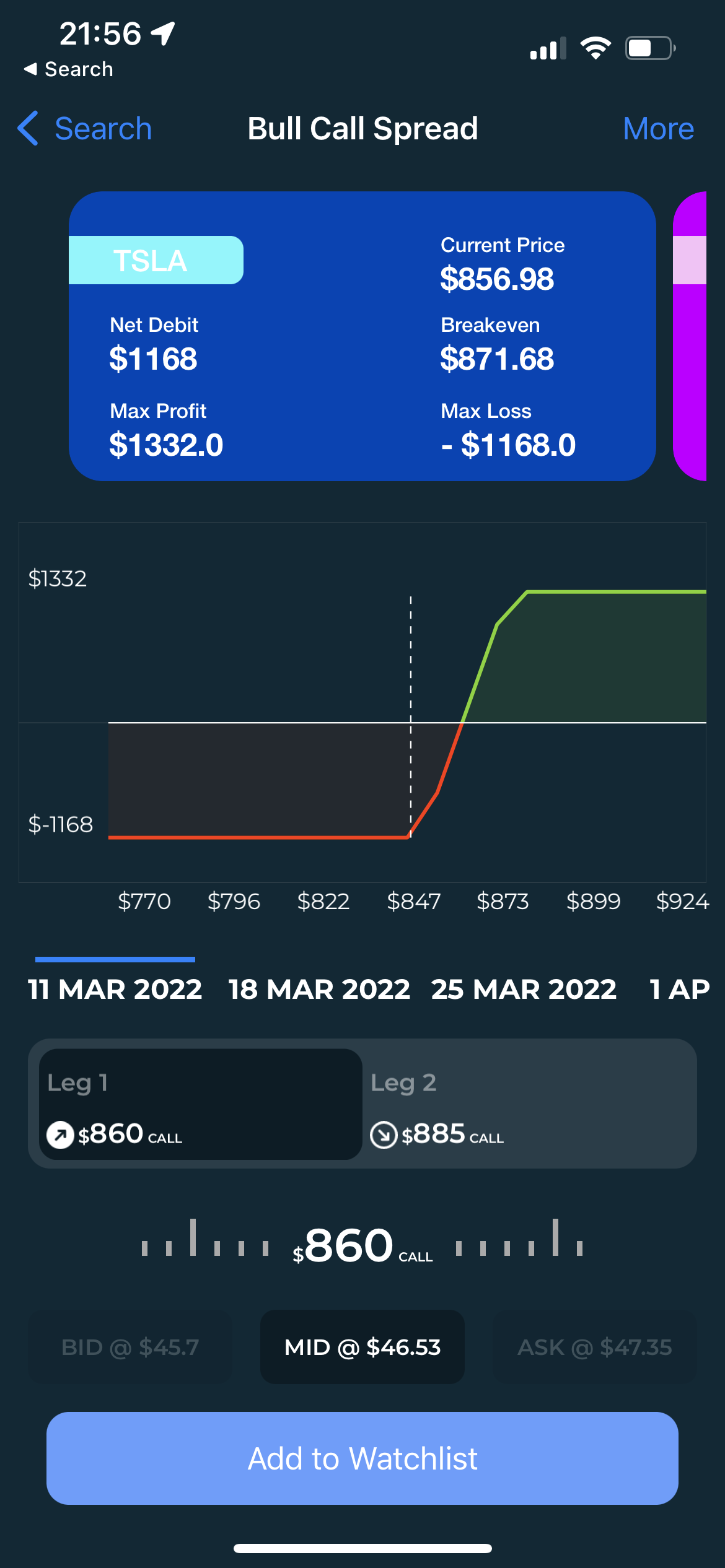Select Leg 2 $885 call
Image resolution: width=725 pixels, height=1568 pixels.
tap(527, 1104)
